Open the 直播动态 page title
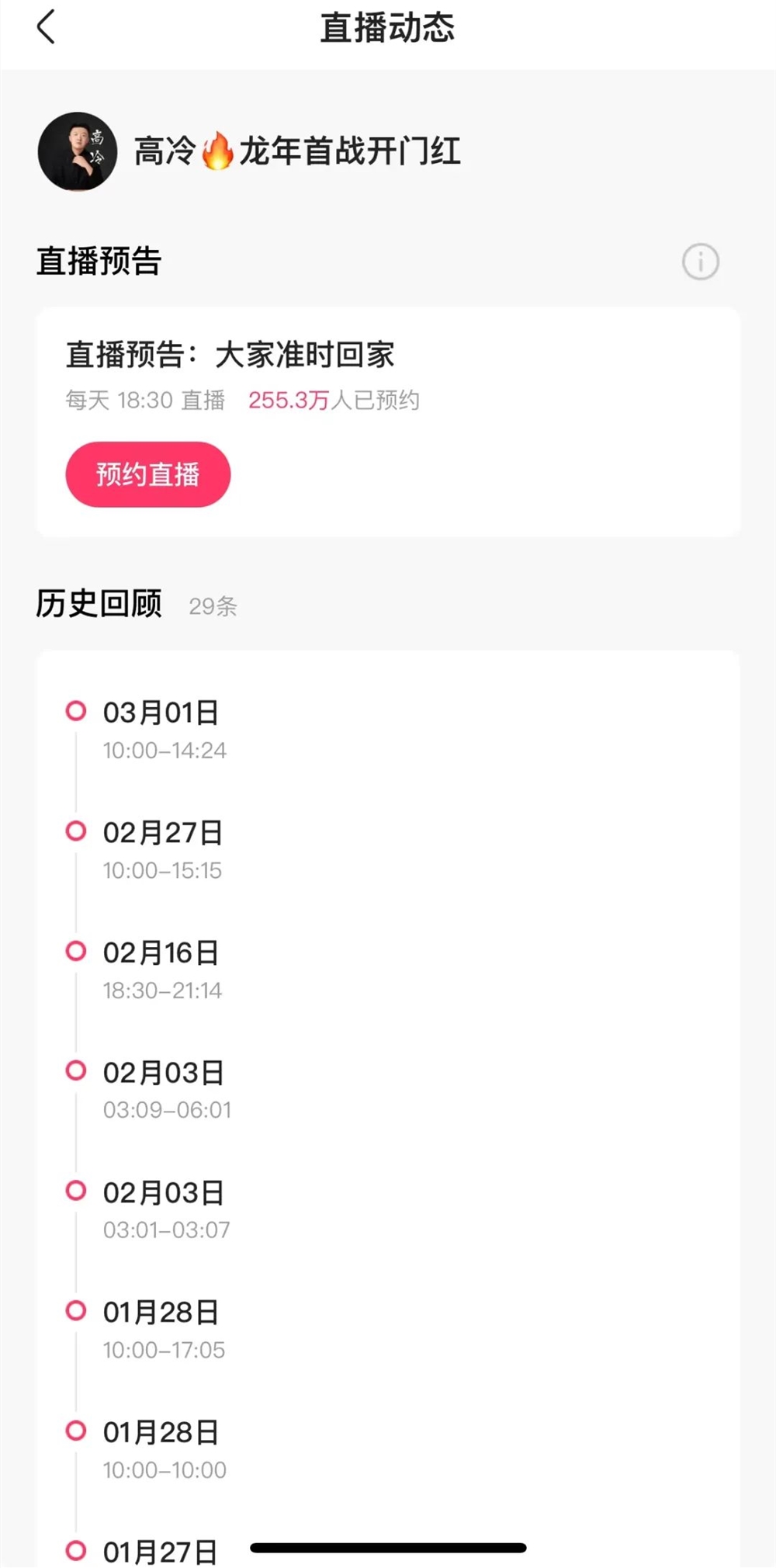This screenshot has height=1568, width=776. click(x=388, y=28)
